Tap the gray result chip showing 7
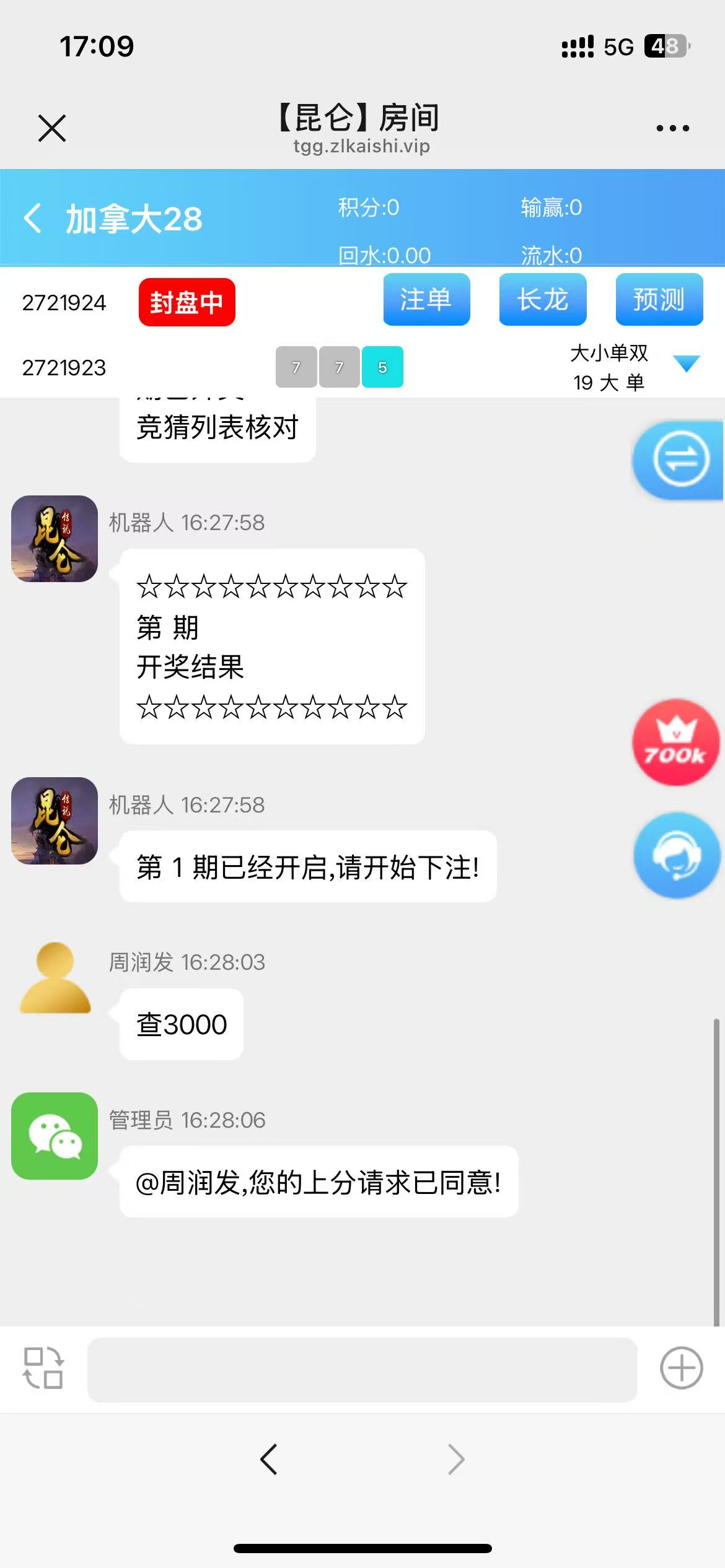This screenshot has width=725, height=1568. click(x=294, y=367)
